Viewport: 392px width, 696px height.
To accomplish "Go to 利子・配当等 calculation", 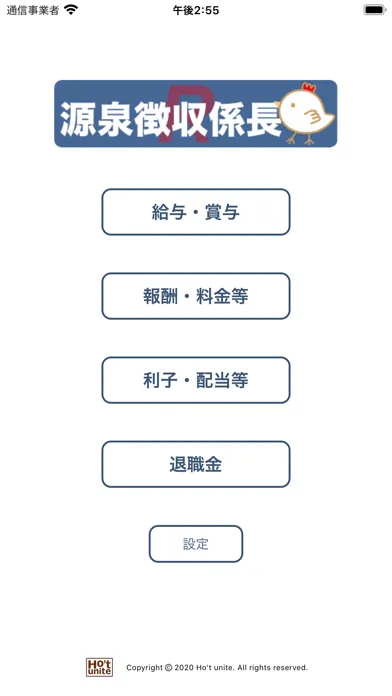I will 196,380.
